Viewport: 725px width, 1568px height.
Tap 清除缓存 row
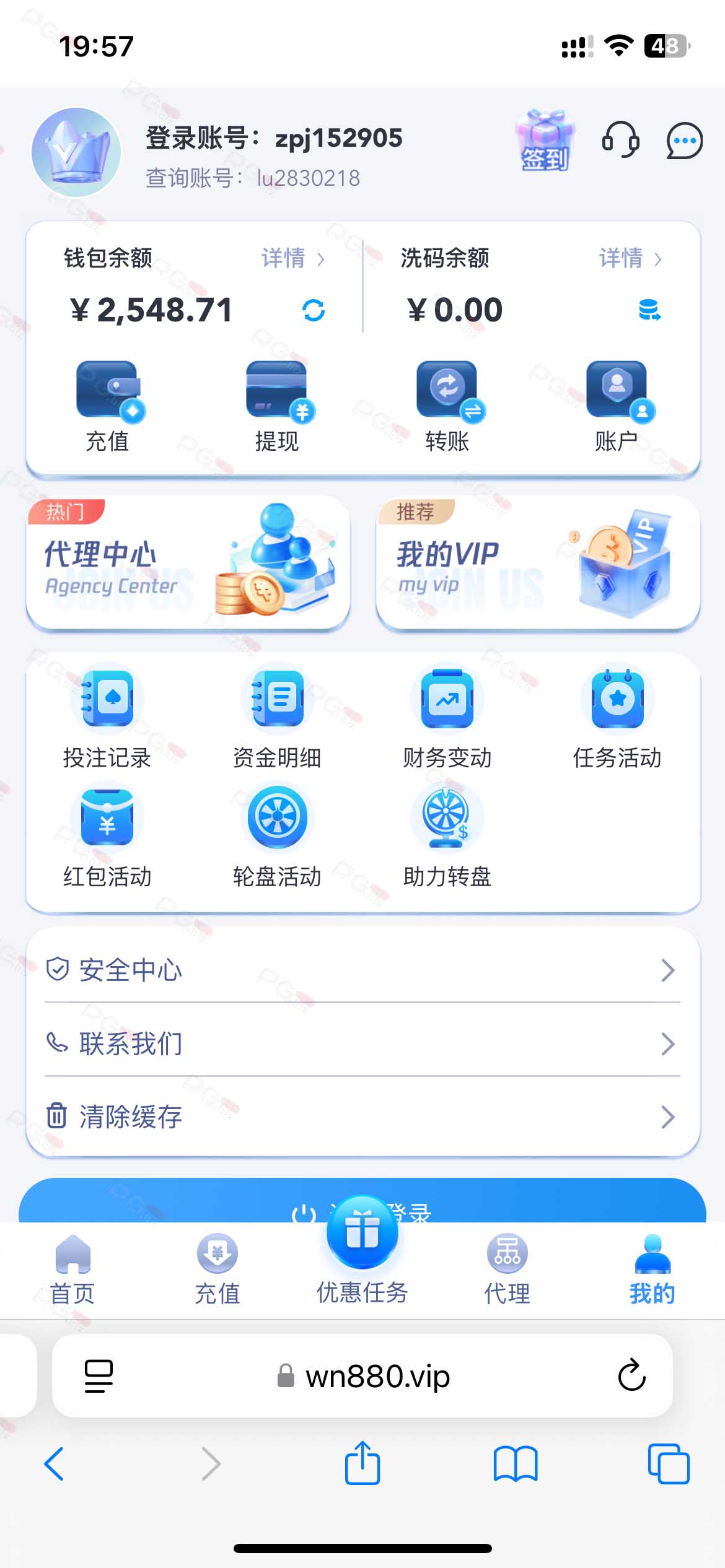pos(362,1117)
